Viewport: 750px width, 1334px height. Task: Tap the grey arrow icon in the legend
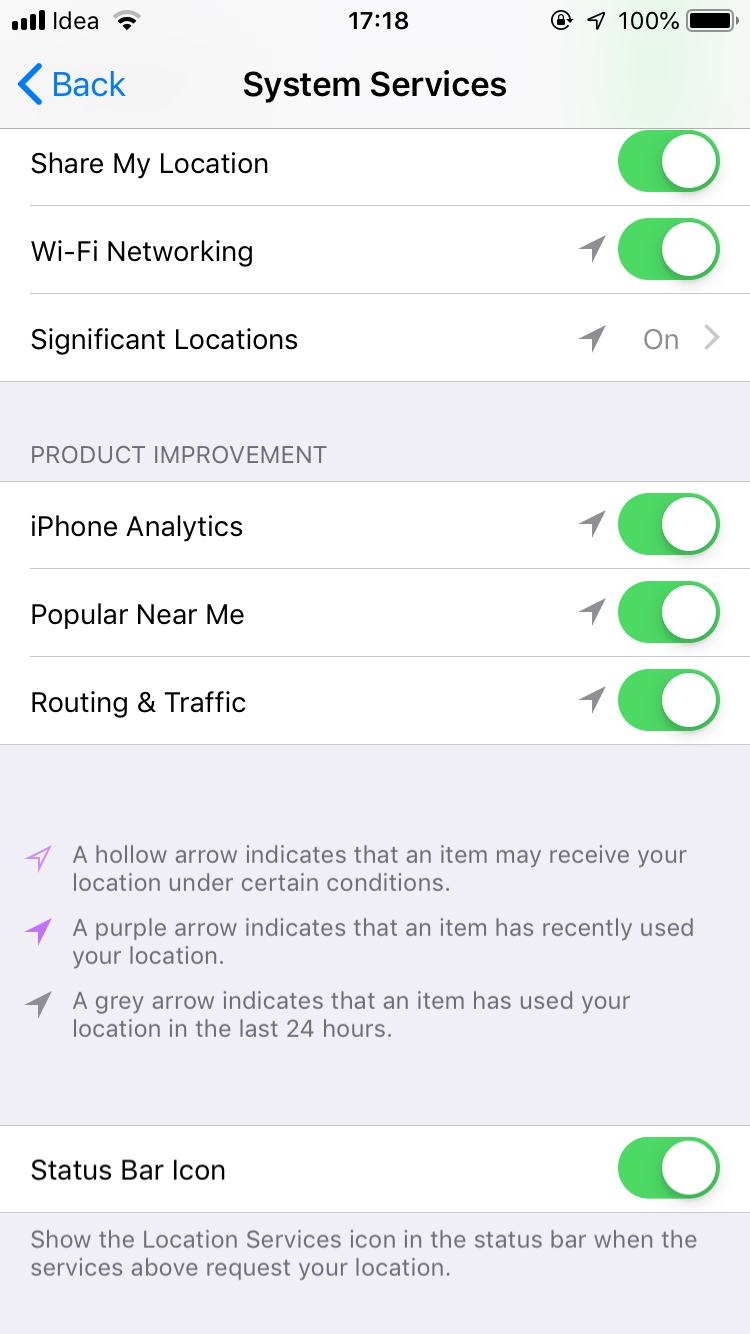tap(38, 1003)
